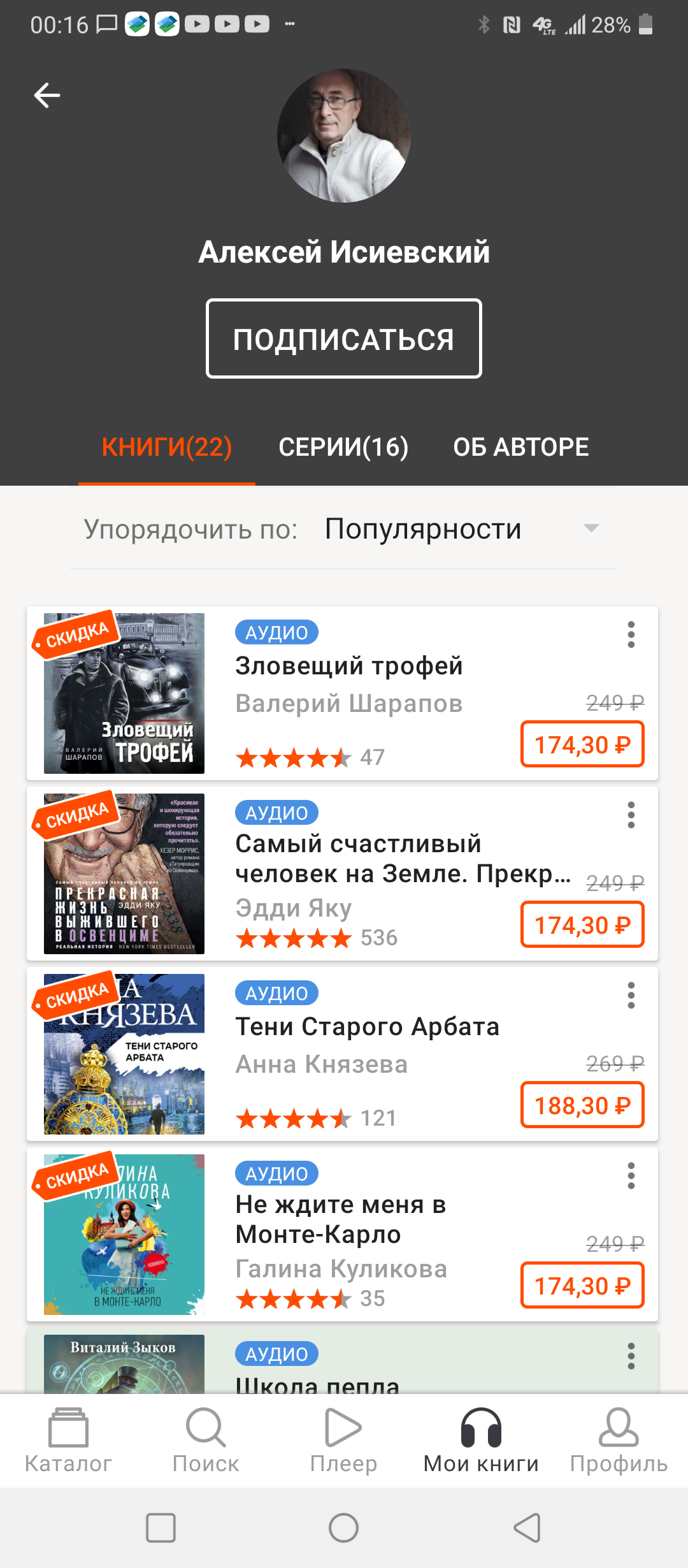
Task: Open the overflow menu for Зловещий трофей
Action: tap(631, 635)
